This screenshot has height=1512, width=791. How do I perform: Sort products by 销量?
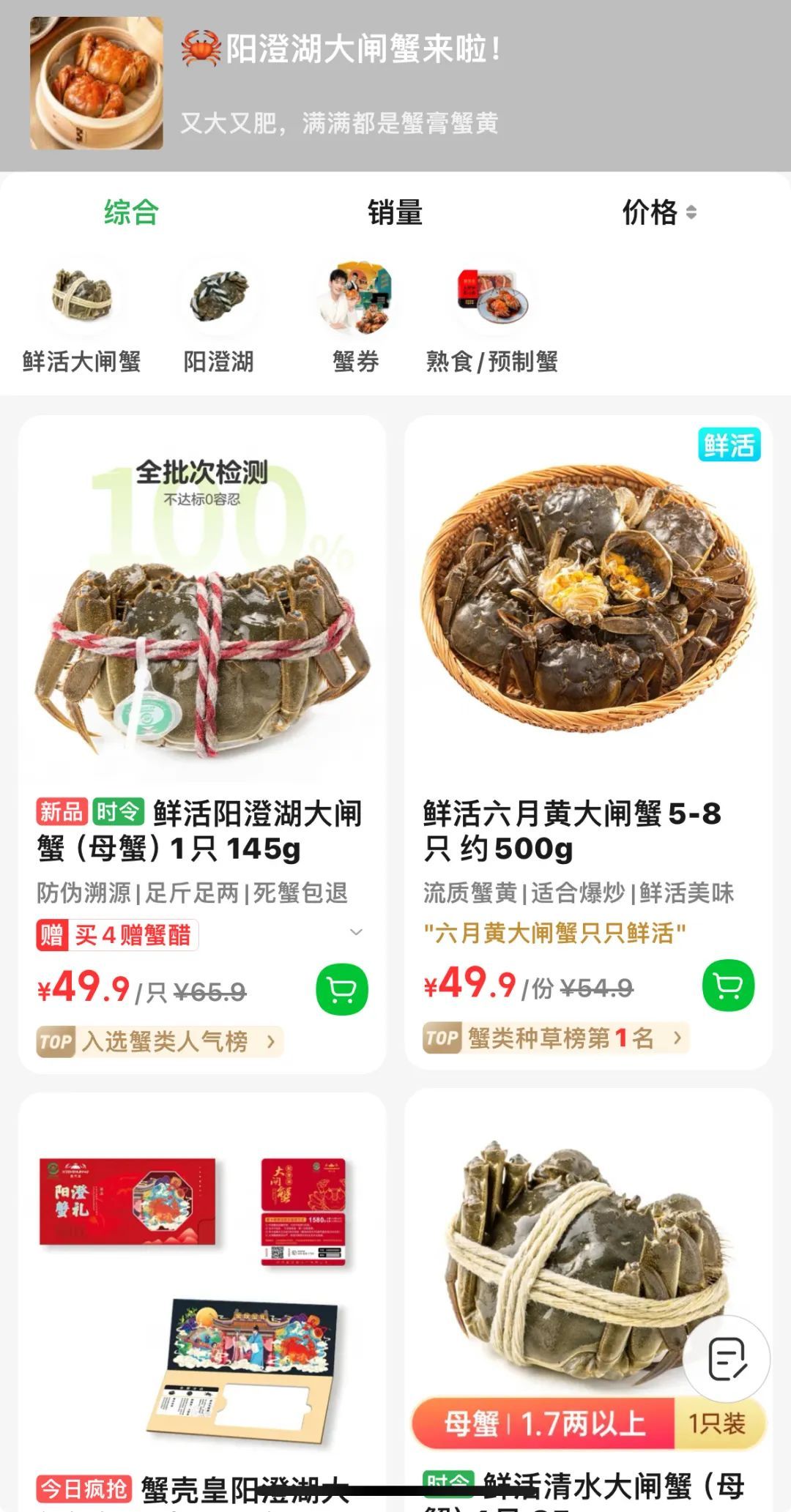pos(395,212)
